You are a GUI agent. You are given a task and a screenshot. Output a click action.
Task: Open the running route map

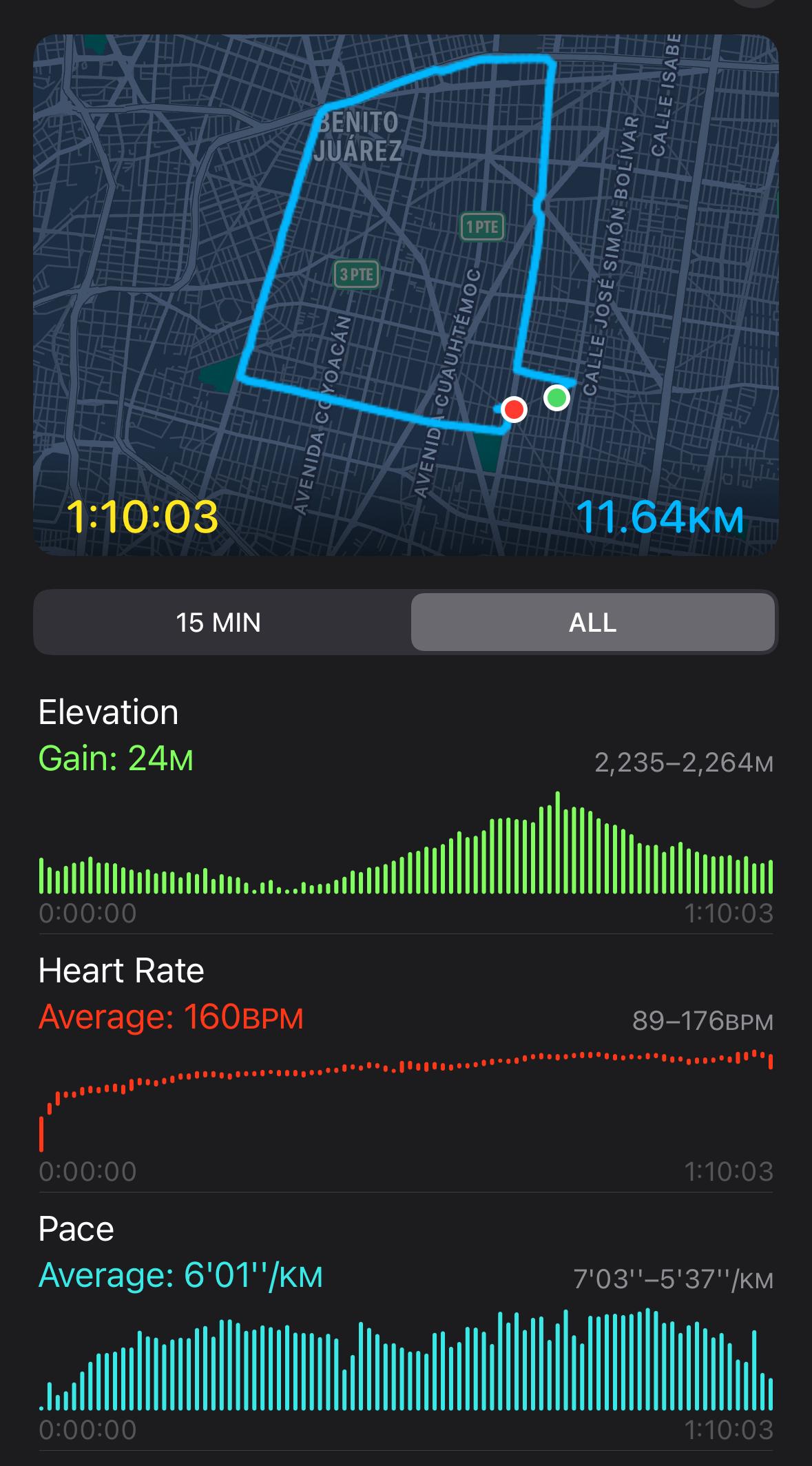[x=406, y=295]
